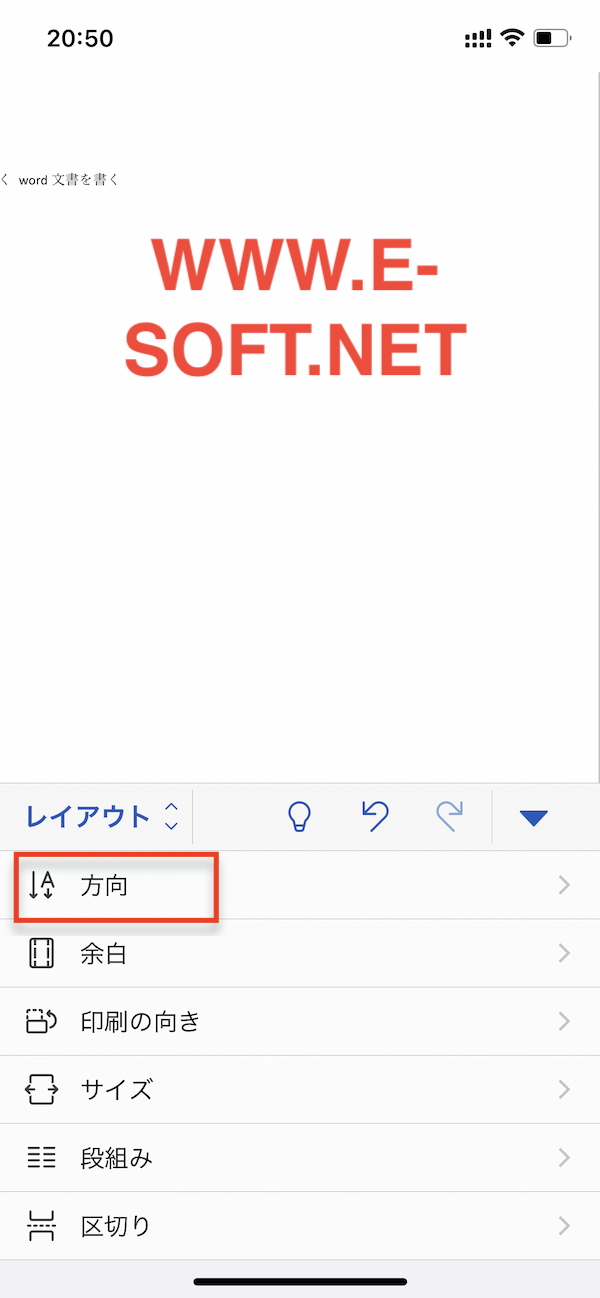Open the 印刷の向き orientation options

300,1022
